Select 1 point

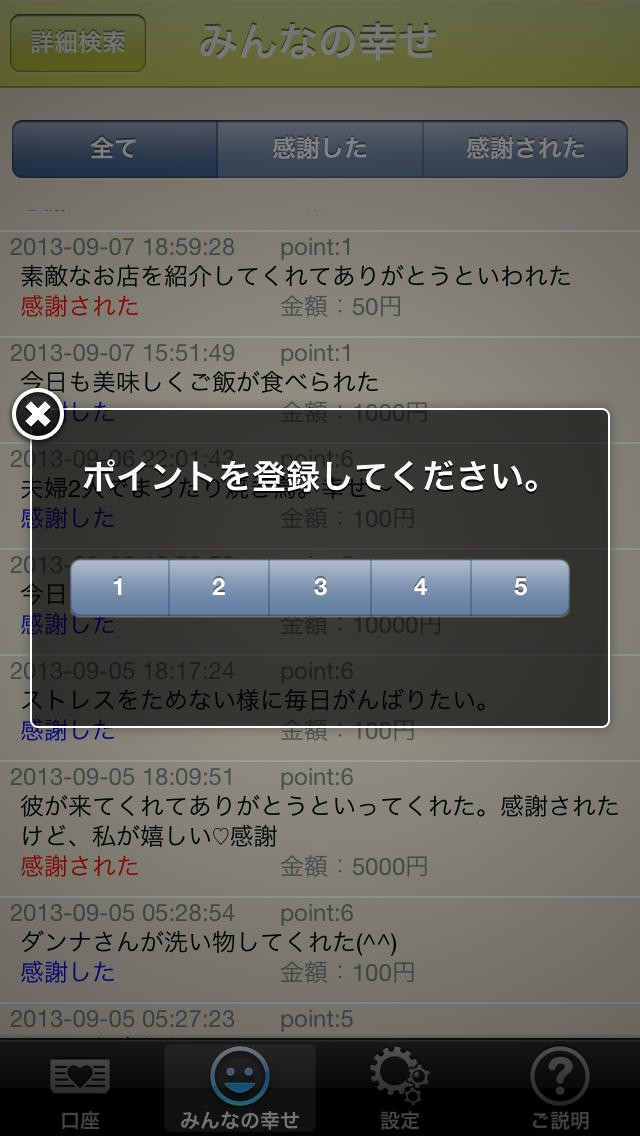coord(119,588)
